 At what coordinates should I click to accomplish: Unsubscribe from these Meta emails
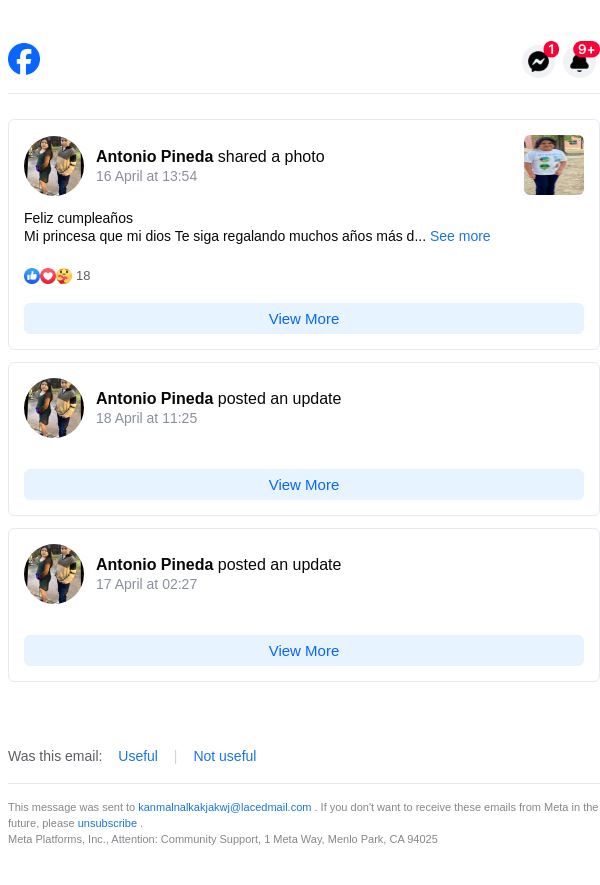(x=107, y=823)
